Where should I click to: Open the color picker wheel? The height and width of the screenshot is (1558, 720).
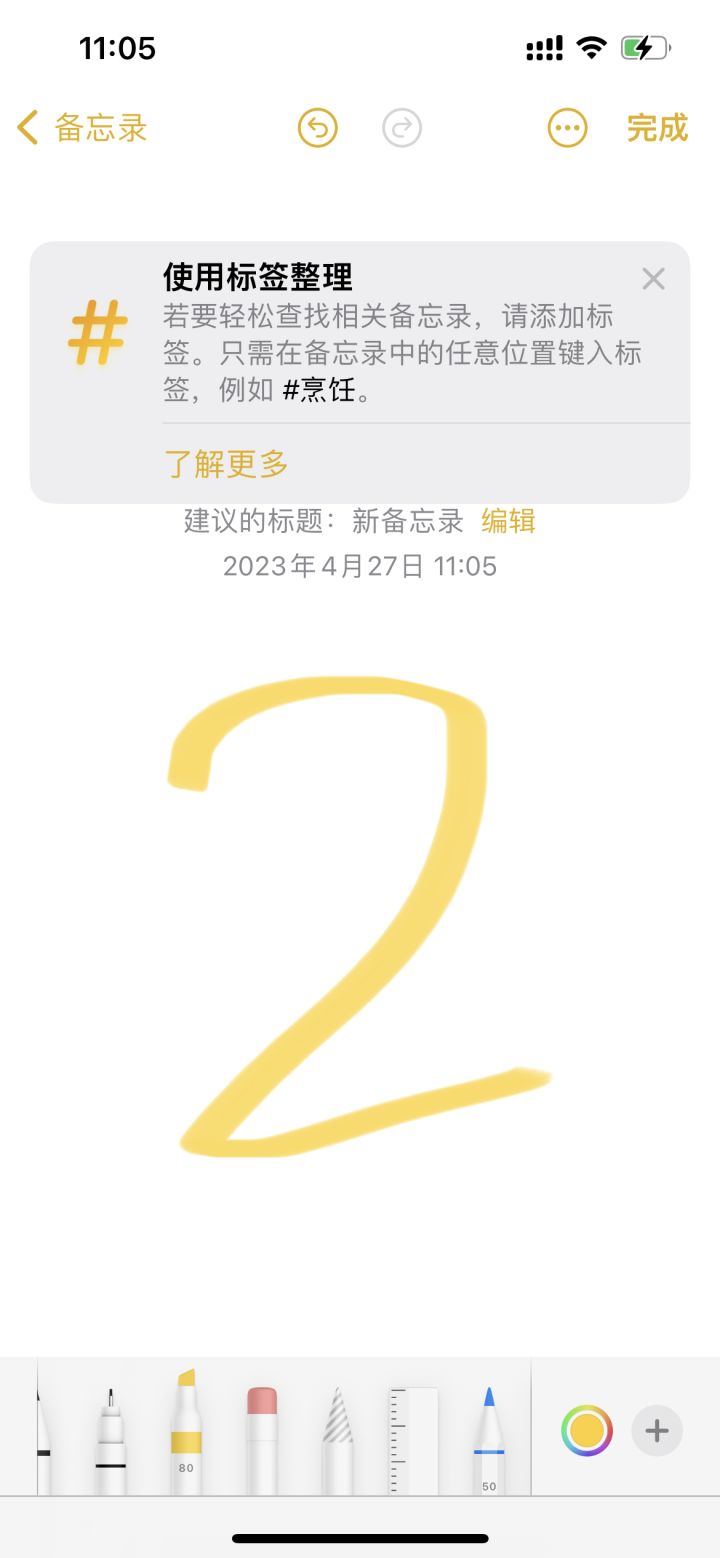click(586, 1430)
